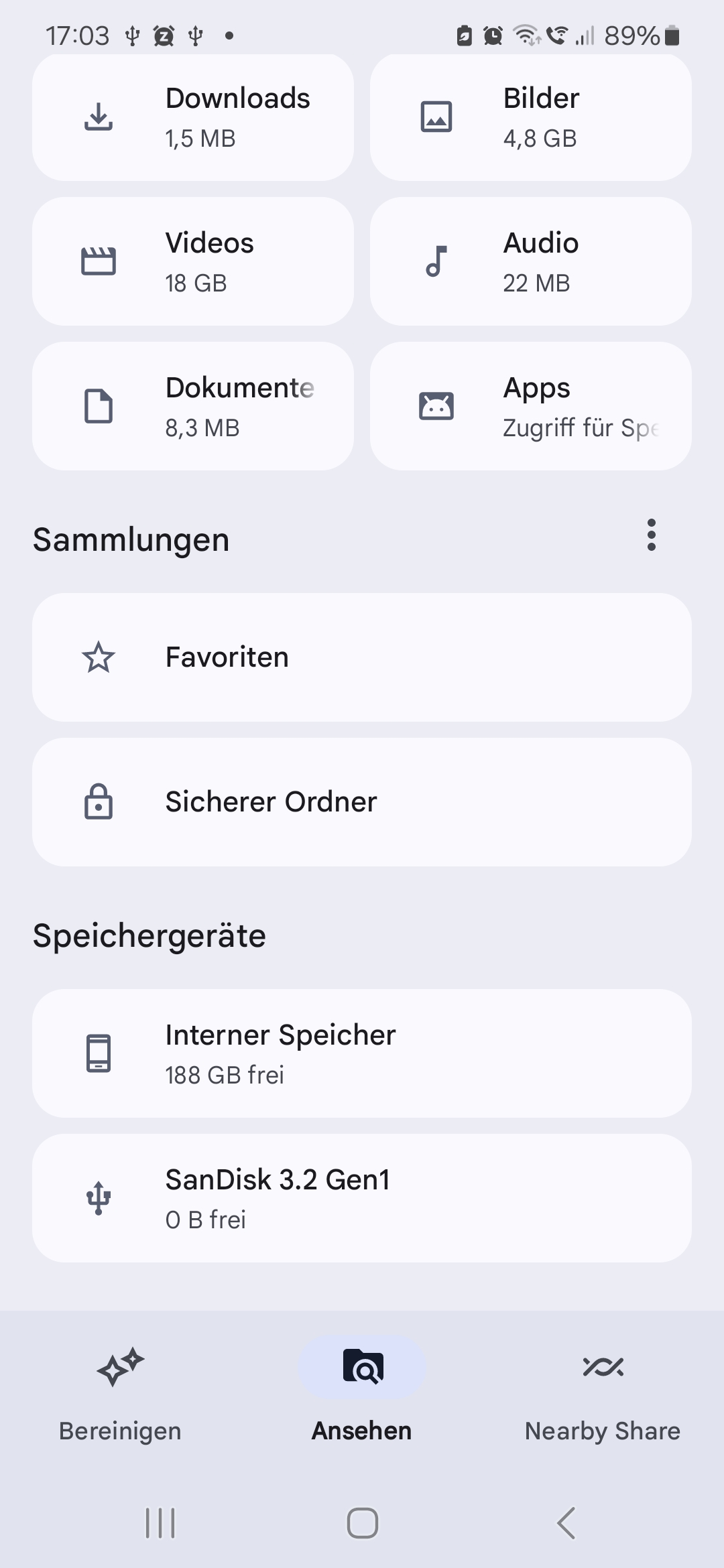Tap the system back button
The image size is (724, 1568).
pyautogui.click(x=566, y=1523)
